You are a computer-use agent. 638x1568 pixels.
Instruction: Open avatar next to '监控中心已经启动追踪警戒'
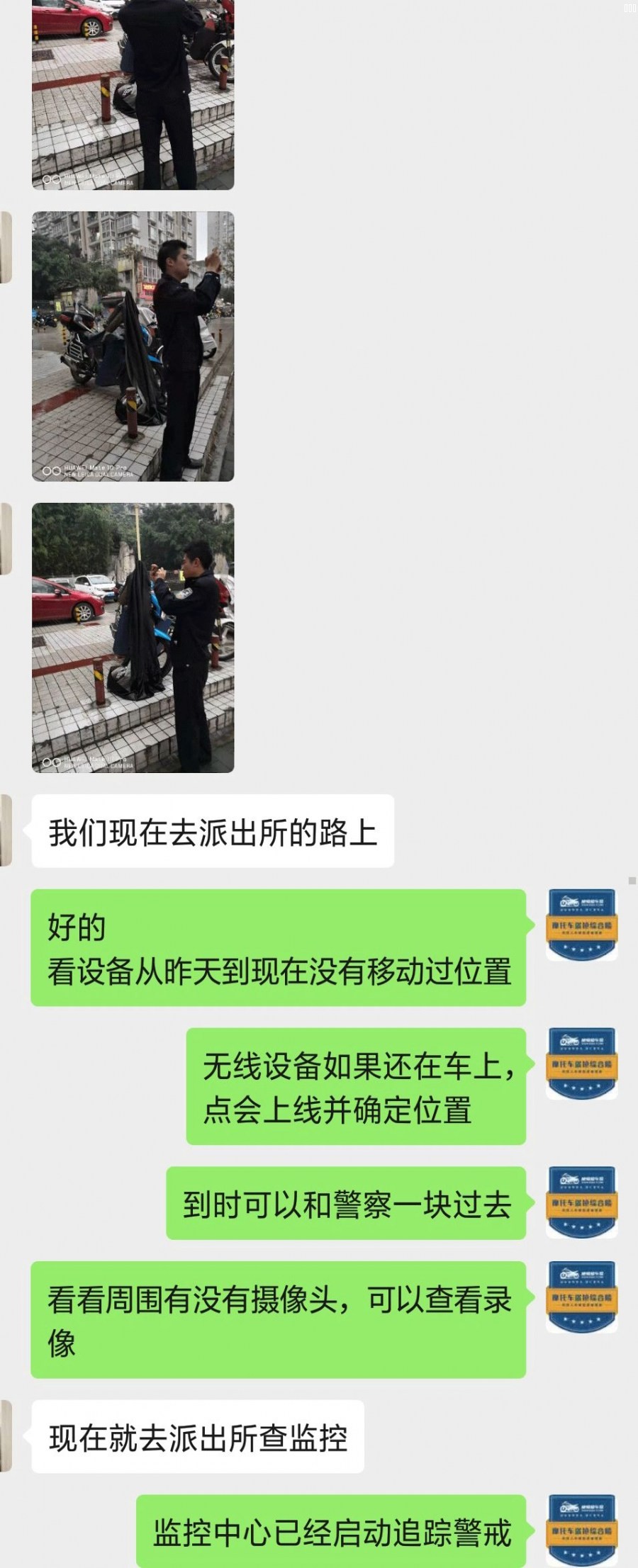[581, 1530]
